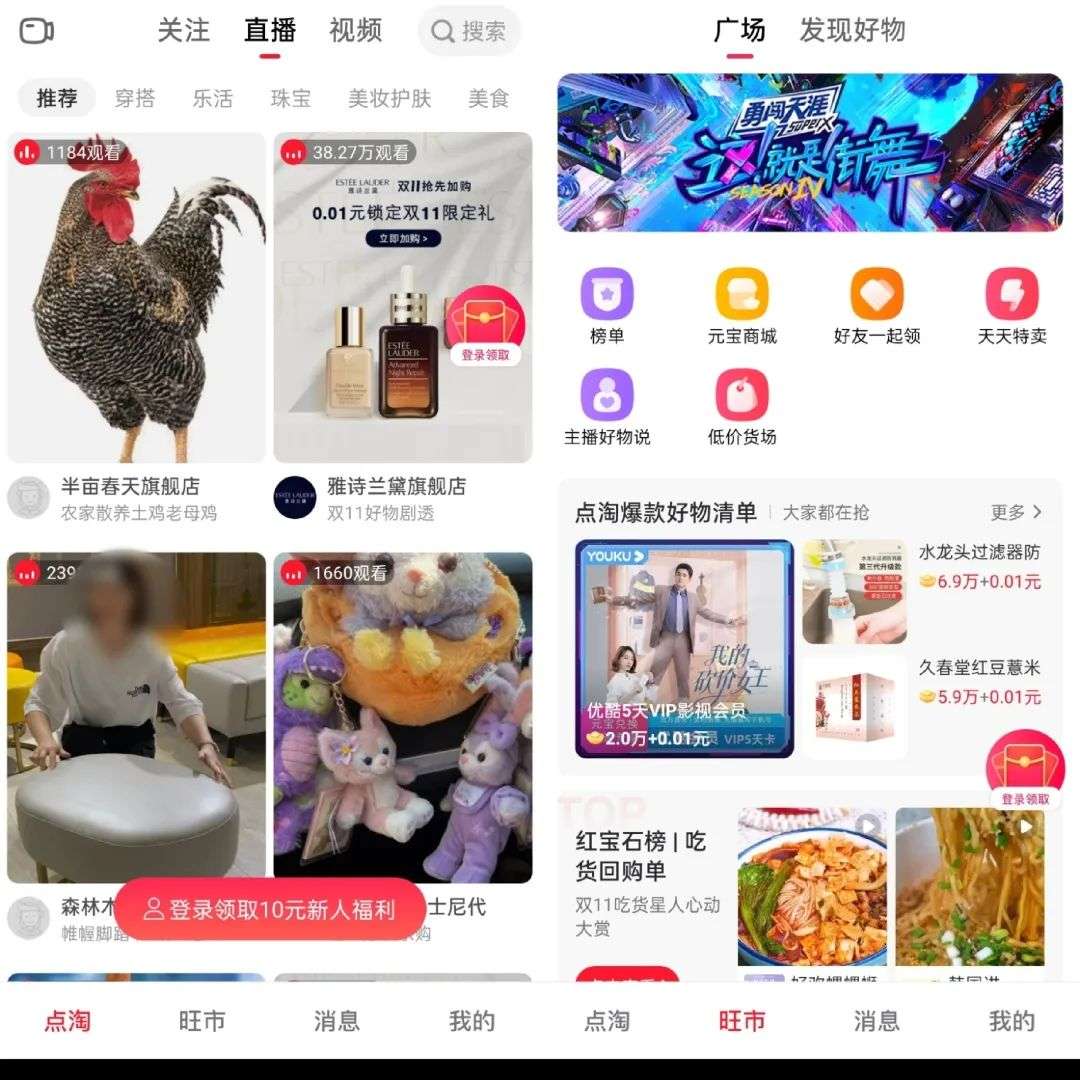Open the 元宝商城 shortcut

point(742,306)
